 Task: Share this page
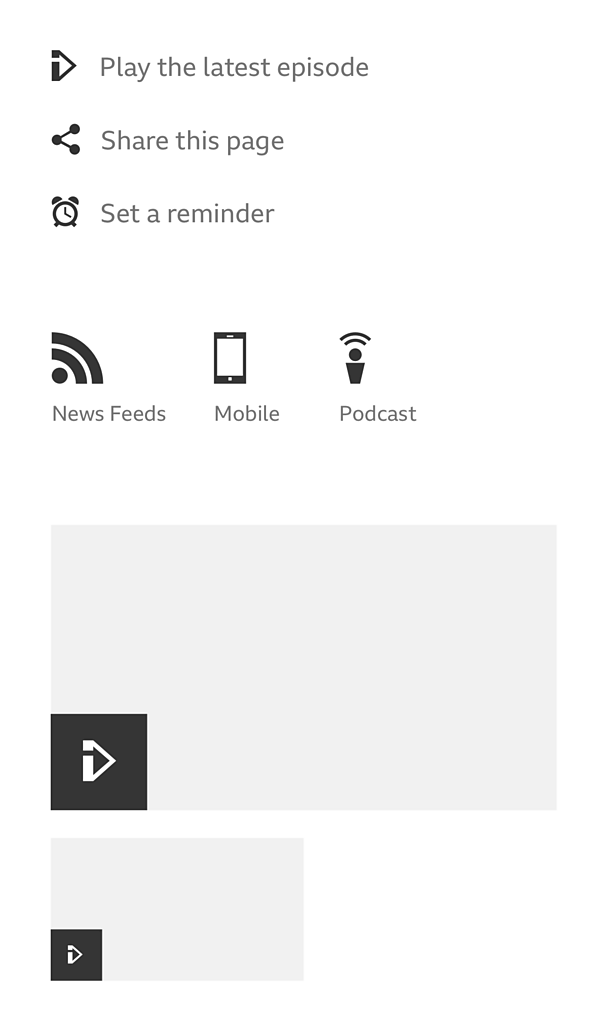click(168, 140)
